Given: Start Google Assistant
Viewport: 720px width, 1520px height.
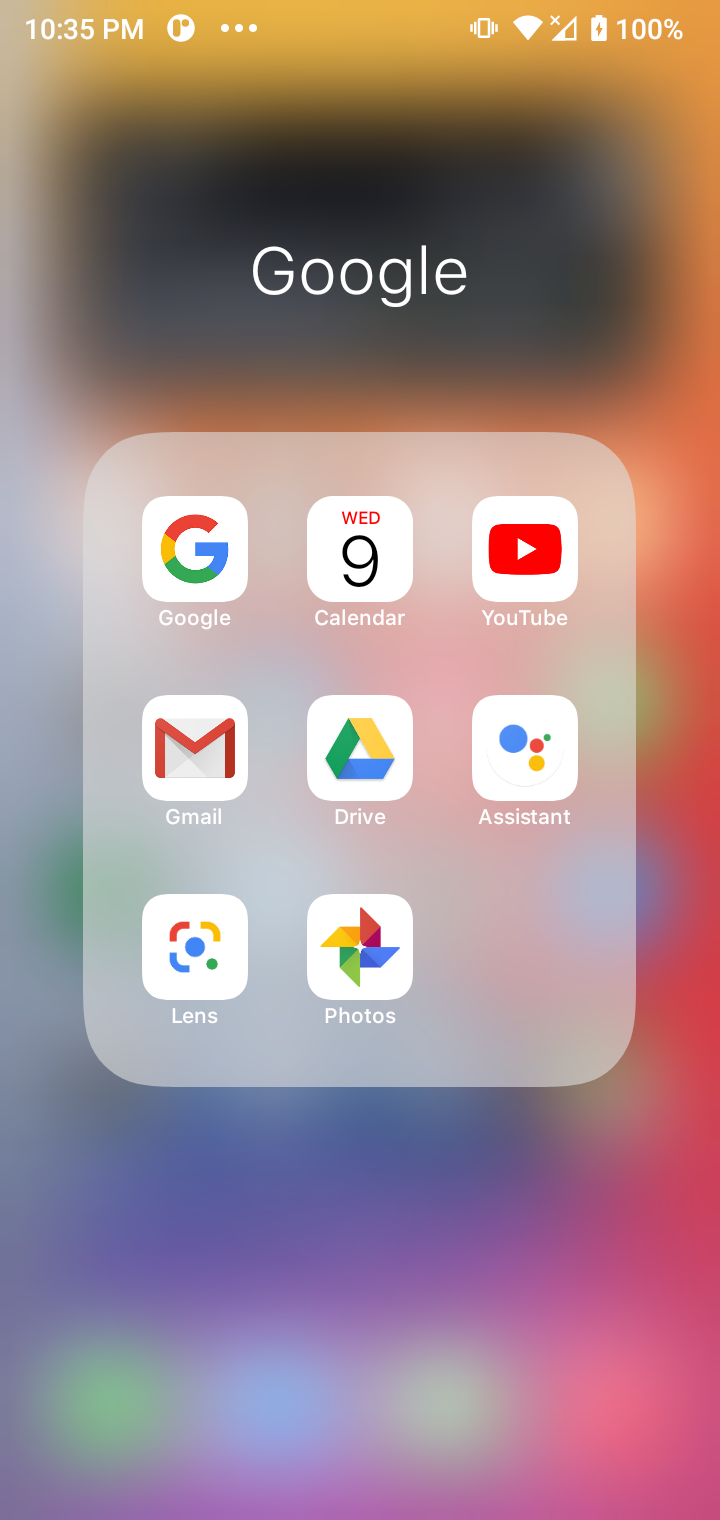Looking at the screenshot, I should [525, 748].
